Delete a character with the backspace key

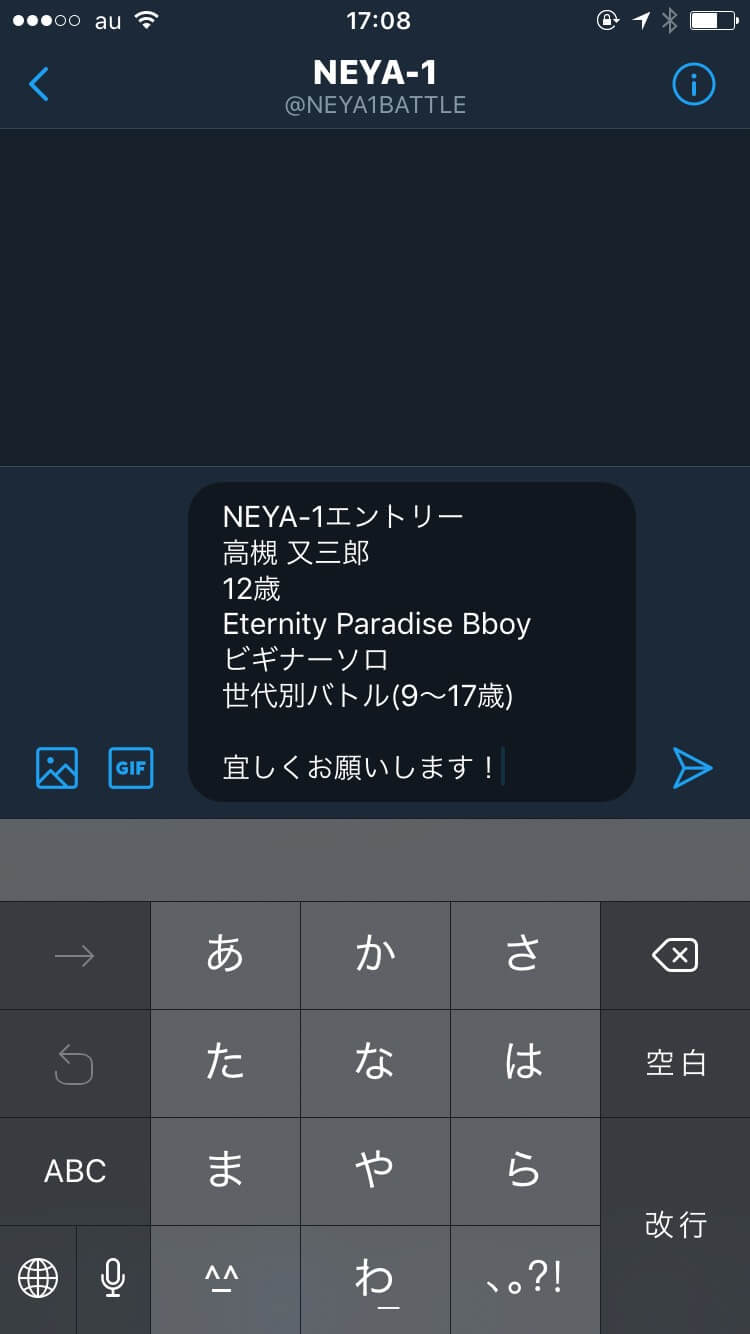pyautogui.click(x=675, y=956)
